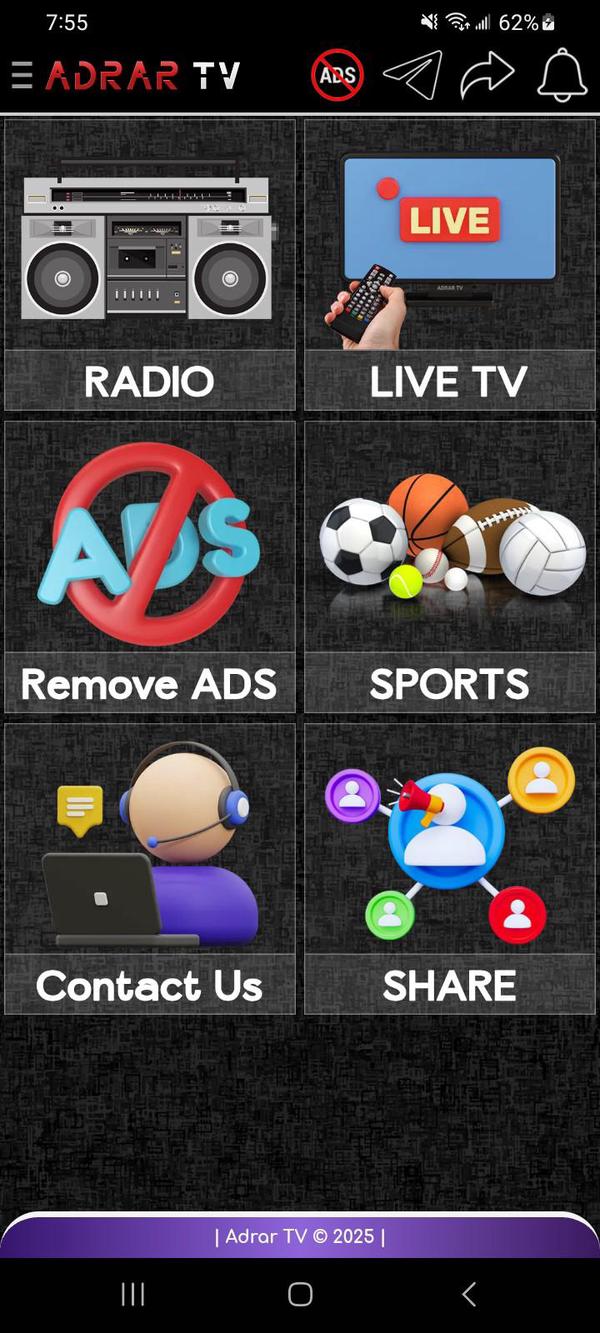Open the hamburger drawer menu

click(x=22, y=75)
